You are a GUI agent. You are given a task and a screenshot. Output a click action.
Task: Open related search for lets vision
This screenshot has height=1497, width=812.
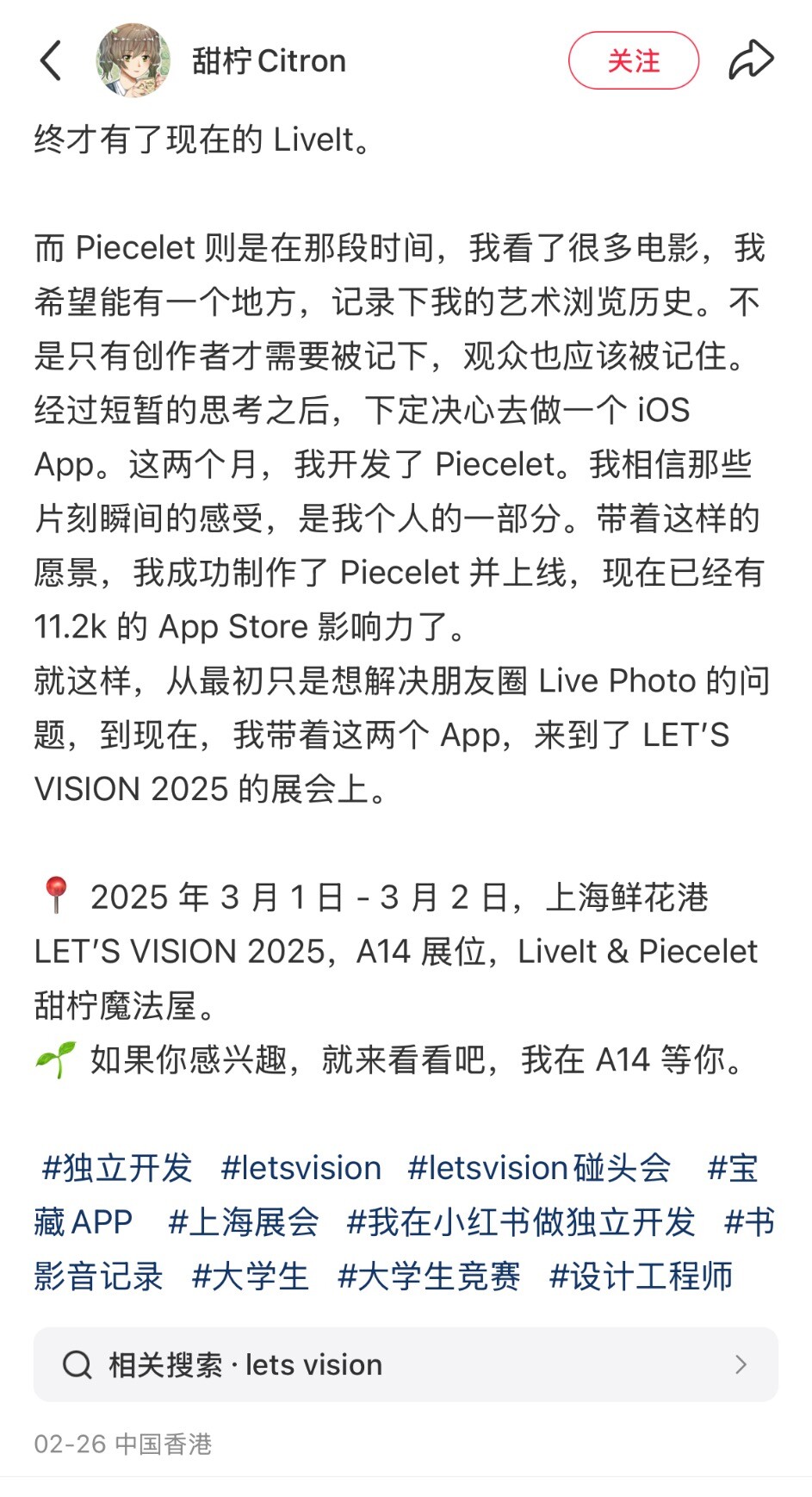point(406,1364)
